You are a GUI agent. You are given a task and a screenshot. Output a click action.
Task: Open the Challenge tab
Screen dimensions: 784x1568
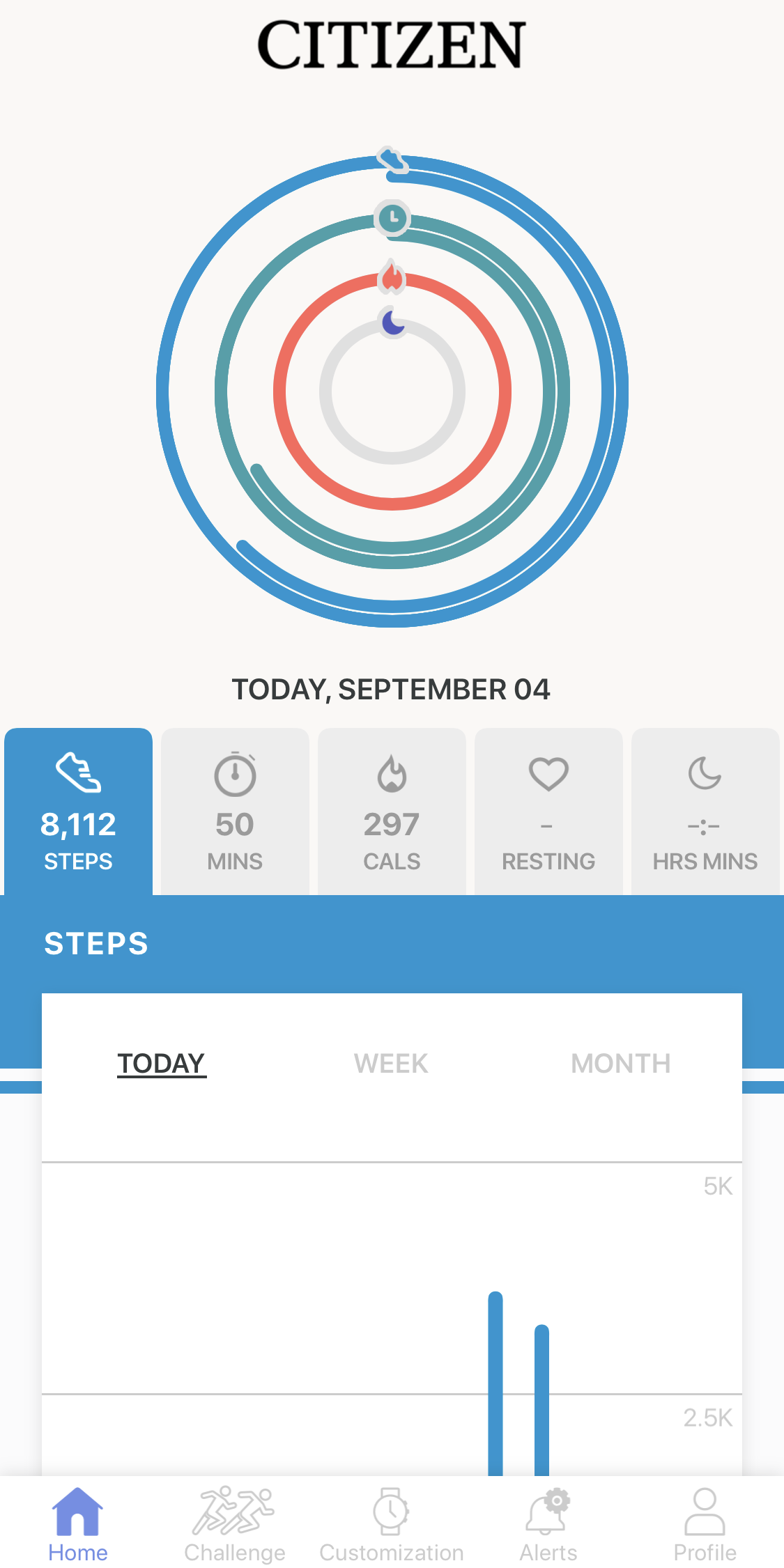pos(235,1523)
